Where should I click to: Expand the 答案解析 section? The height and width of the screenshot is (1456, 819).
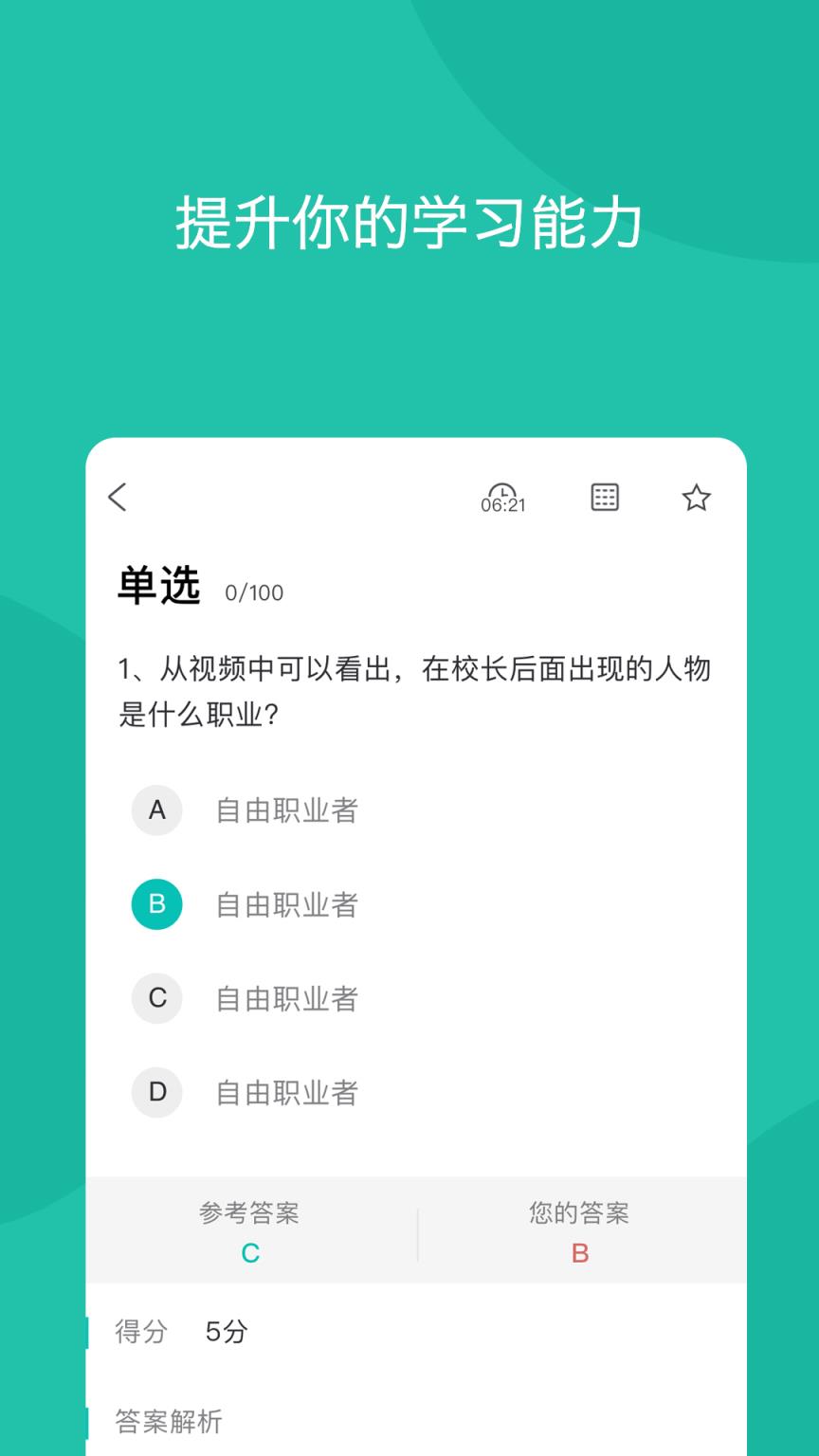click(169, 1422)
